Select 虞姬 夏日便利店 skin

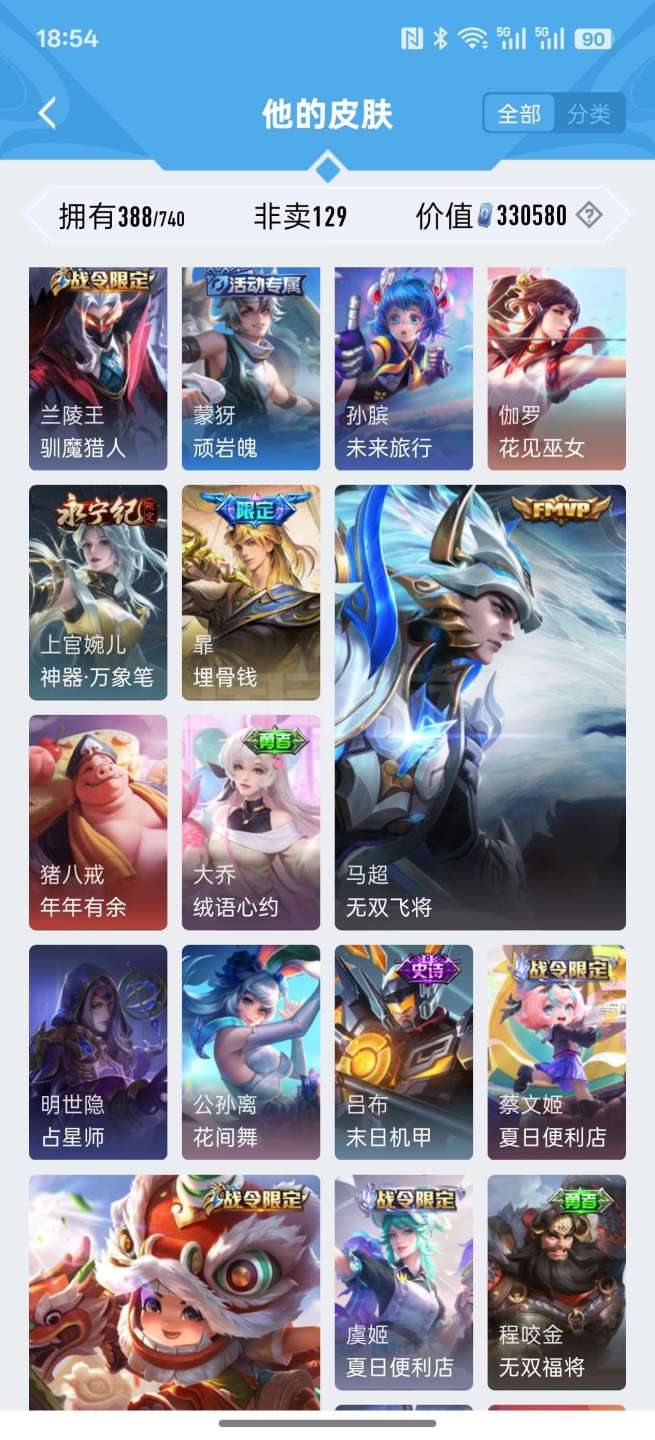click(404, 1282)
